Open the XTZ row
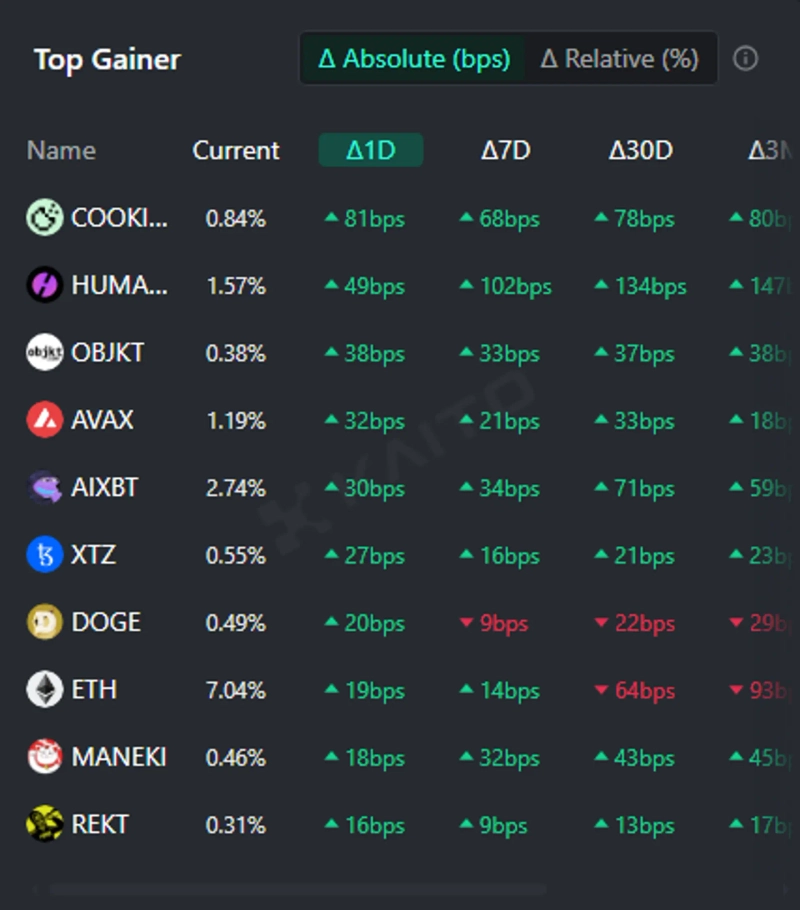Viewport: 800px width, 910px height. pyautogui.click(x=93, y=555)
